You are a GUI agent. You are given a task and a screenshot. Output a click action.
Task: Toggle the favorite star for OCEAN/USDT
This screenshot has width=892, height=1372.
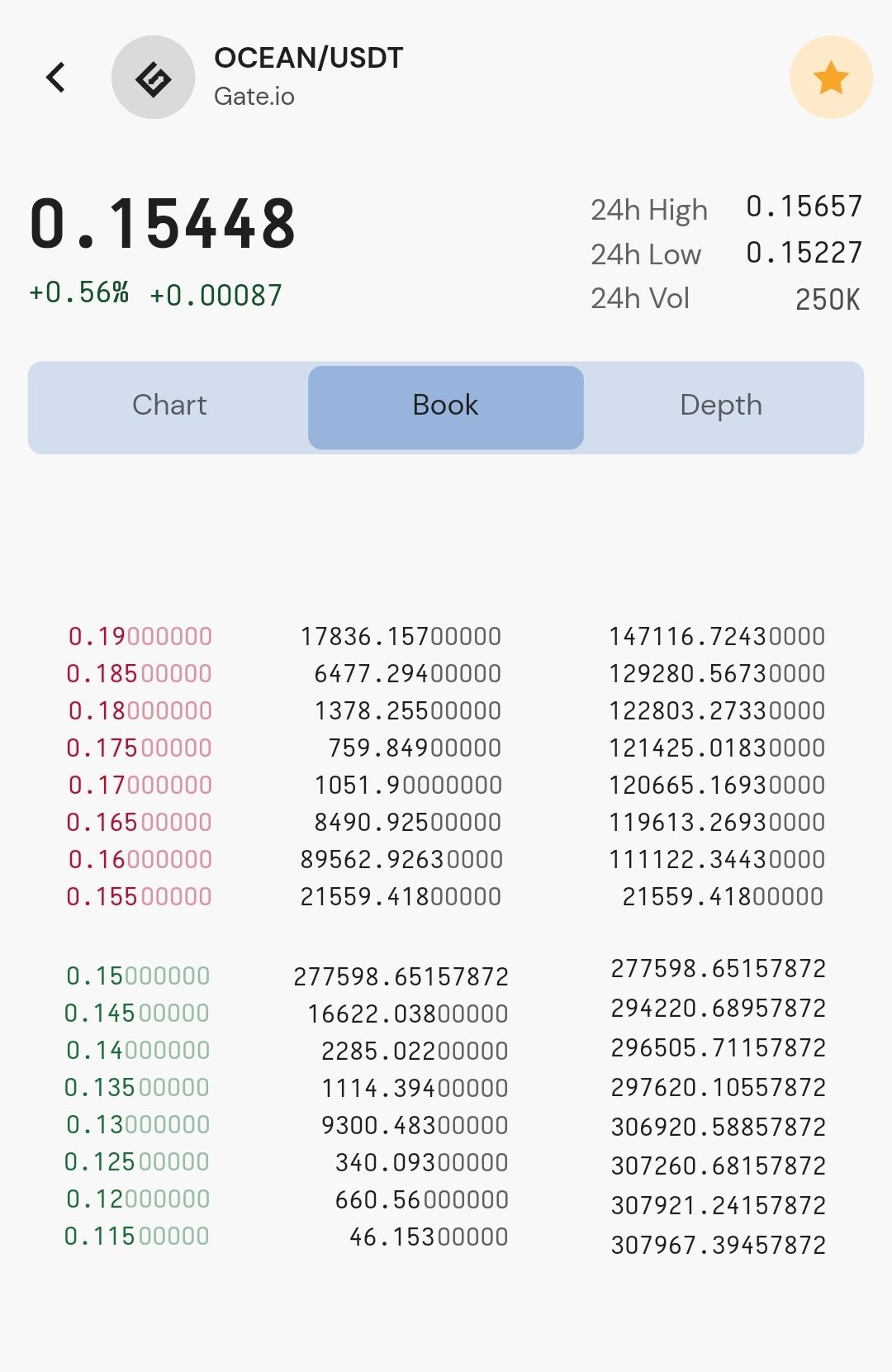pos(831,78)
